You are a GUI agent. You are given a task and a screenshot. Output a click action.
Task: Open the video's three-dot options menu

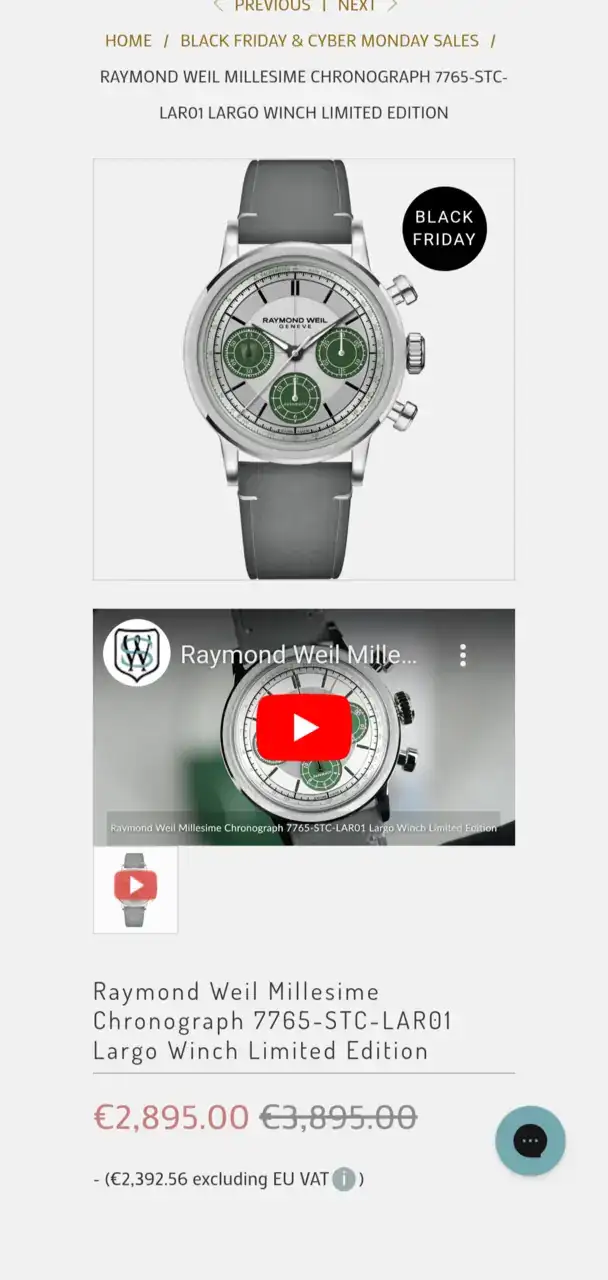[462, 655]
